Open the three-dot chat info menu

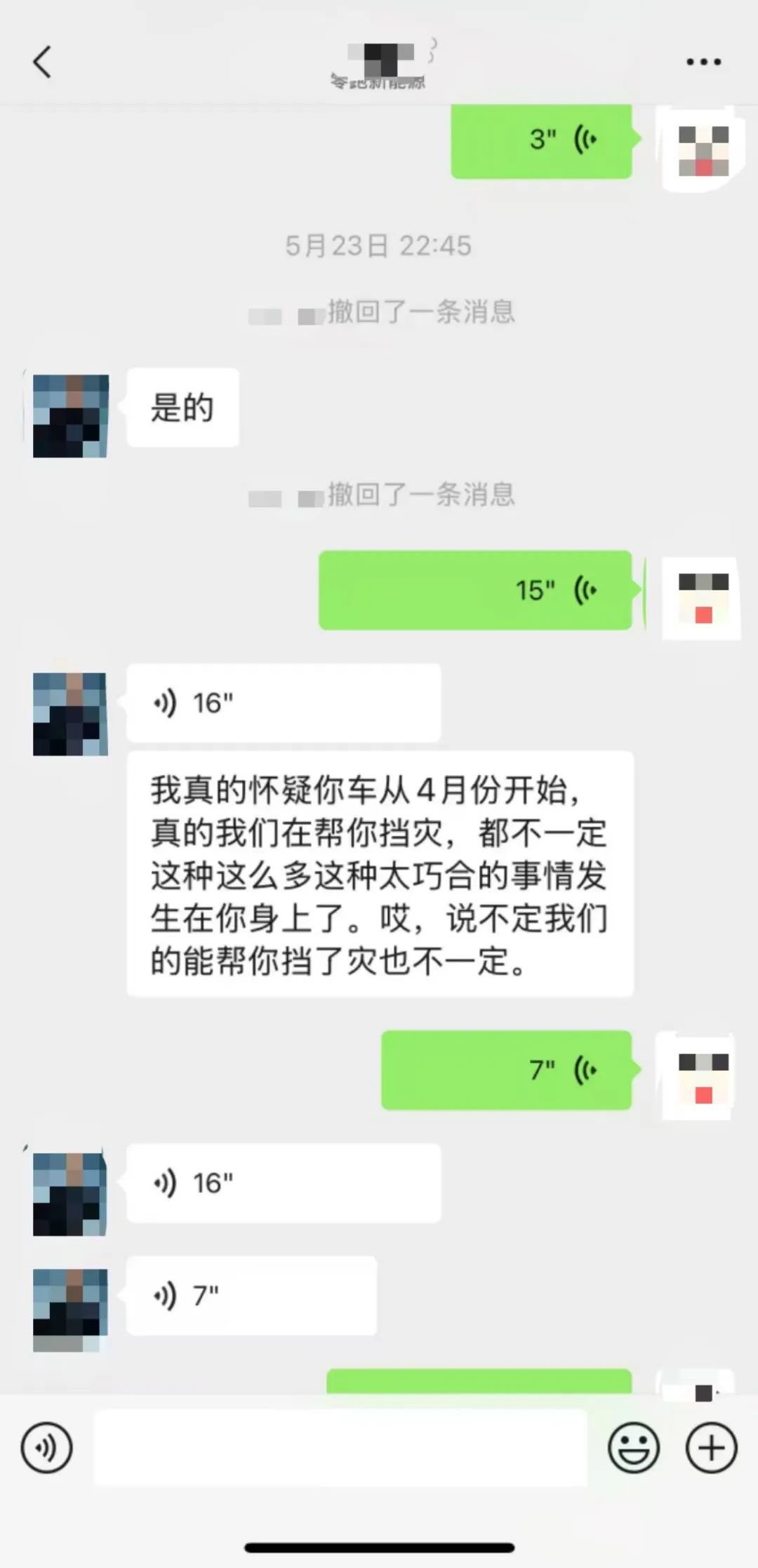click(703, 62)
